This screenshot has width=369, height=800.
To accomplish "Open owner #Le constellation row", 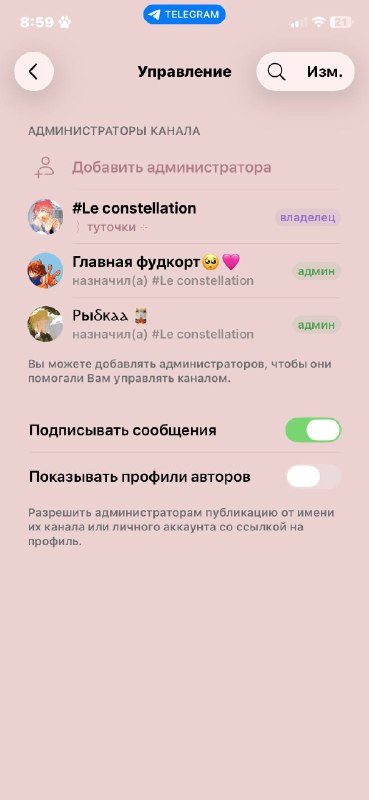I will [184, 217].
